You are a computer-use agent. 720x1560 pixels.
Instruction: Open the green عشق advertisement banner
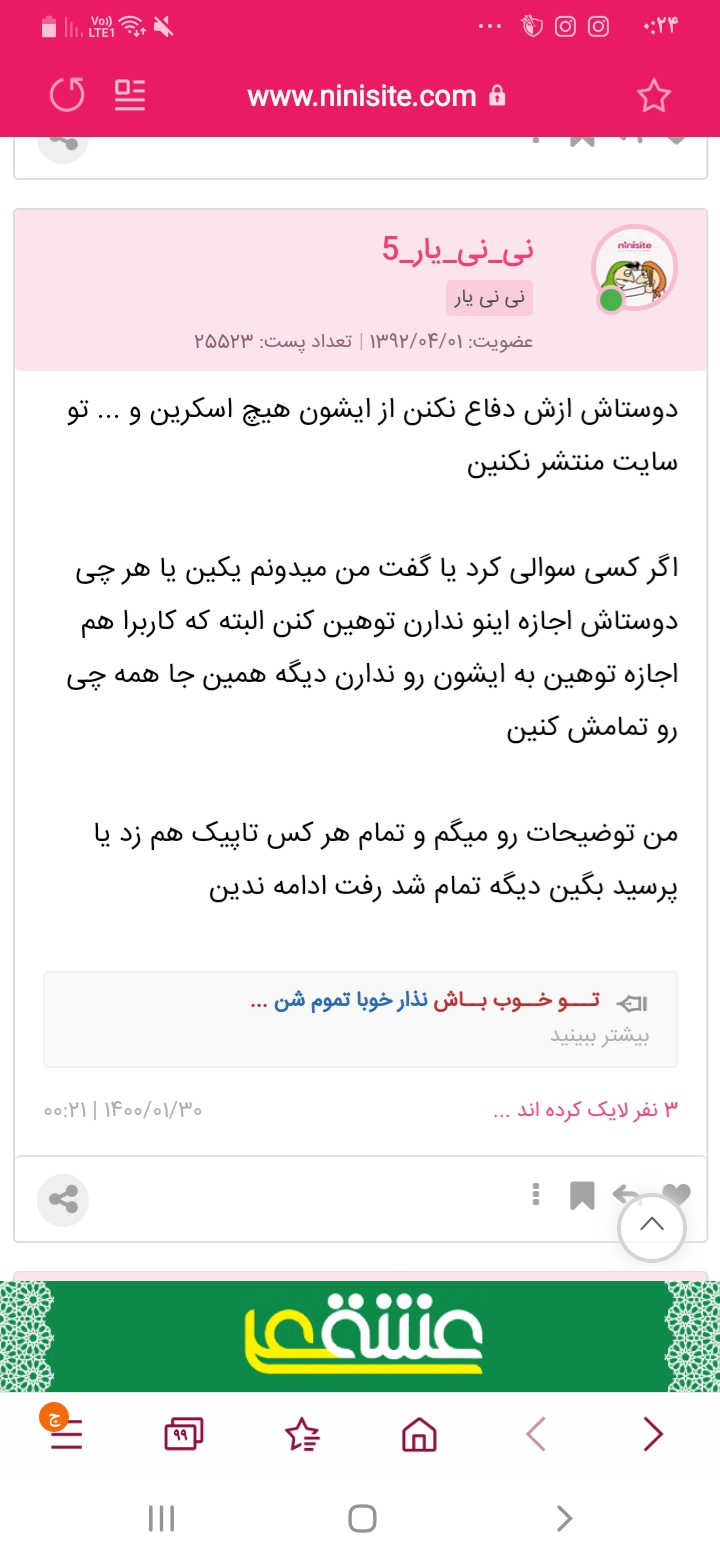pyautogui.click(x=360, y=1336)
